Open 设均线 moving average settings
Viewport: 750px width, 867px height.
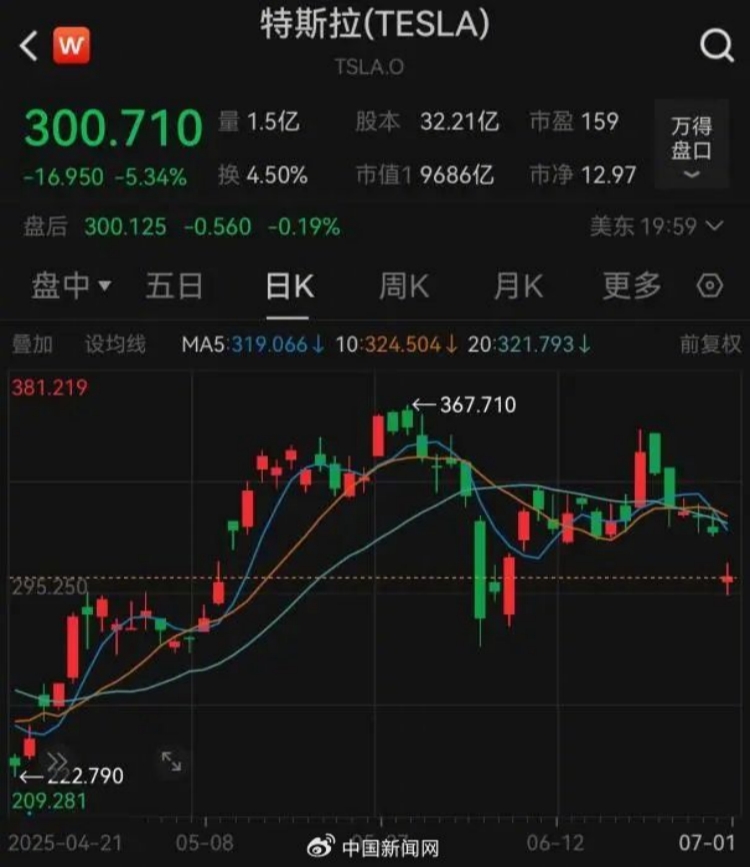(x=115, y=345)
